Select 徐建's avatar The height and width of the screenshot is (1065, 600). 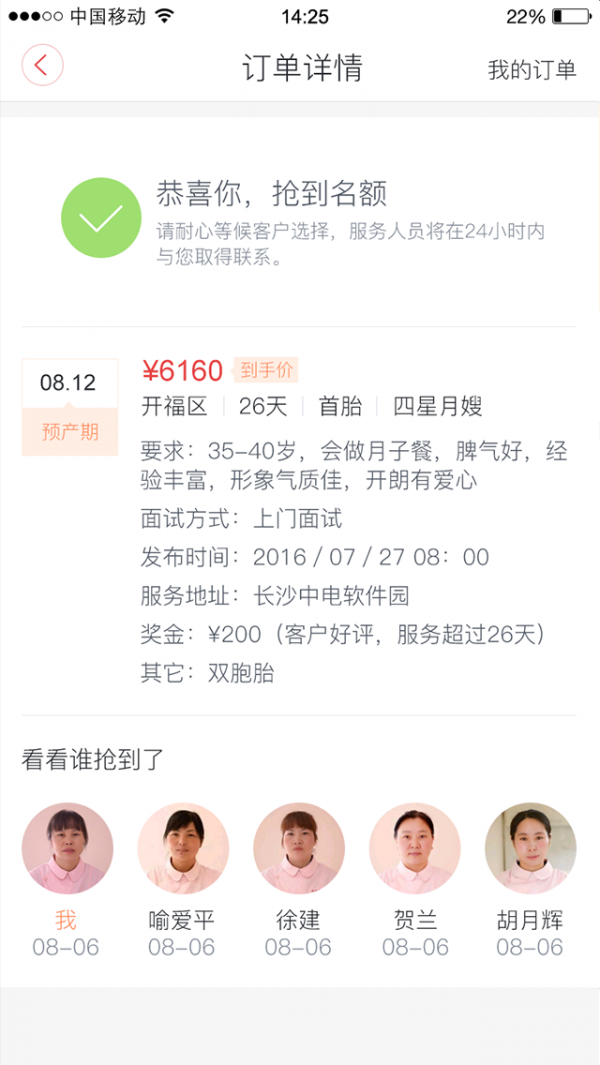[299, 848]
